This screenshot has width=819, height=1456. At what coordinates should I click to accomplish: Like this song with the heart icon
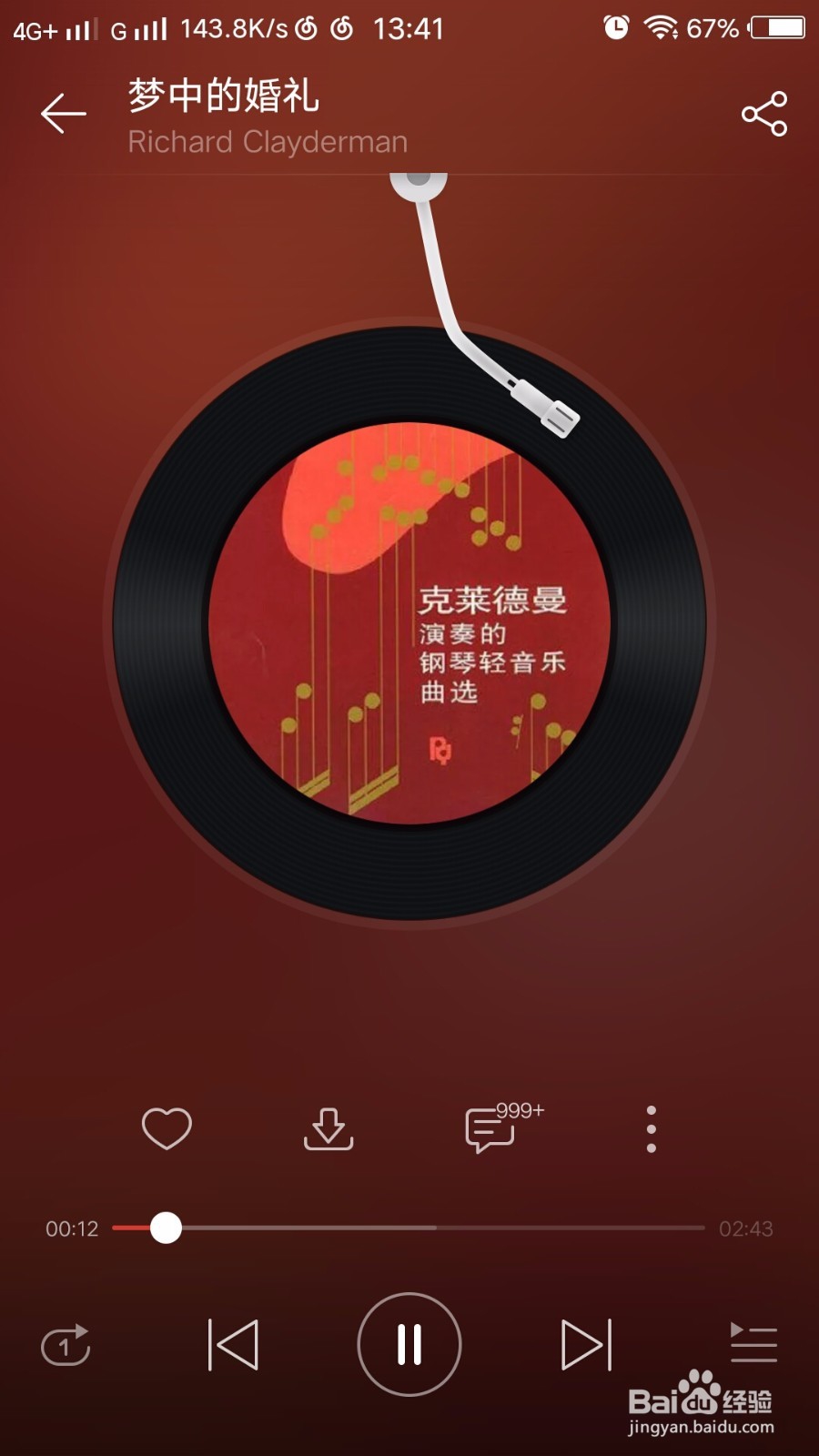[x=167, y=1129]
